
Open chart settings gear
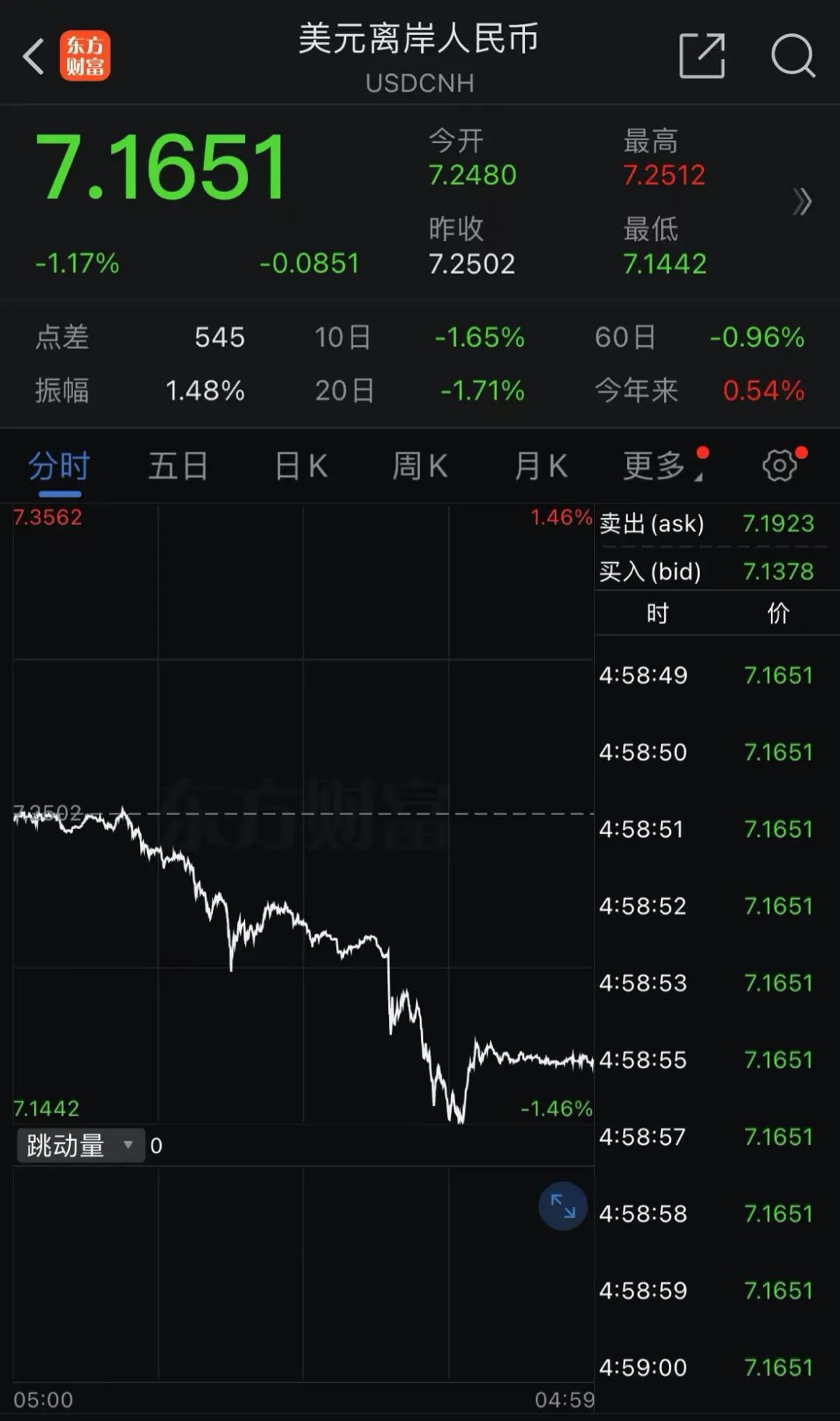[x=779, y=466]
